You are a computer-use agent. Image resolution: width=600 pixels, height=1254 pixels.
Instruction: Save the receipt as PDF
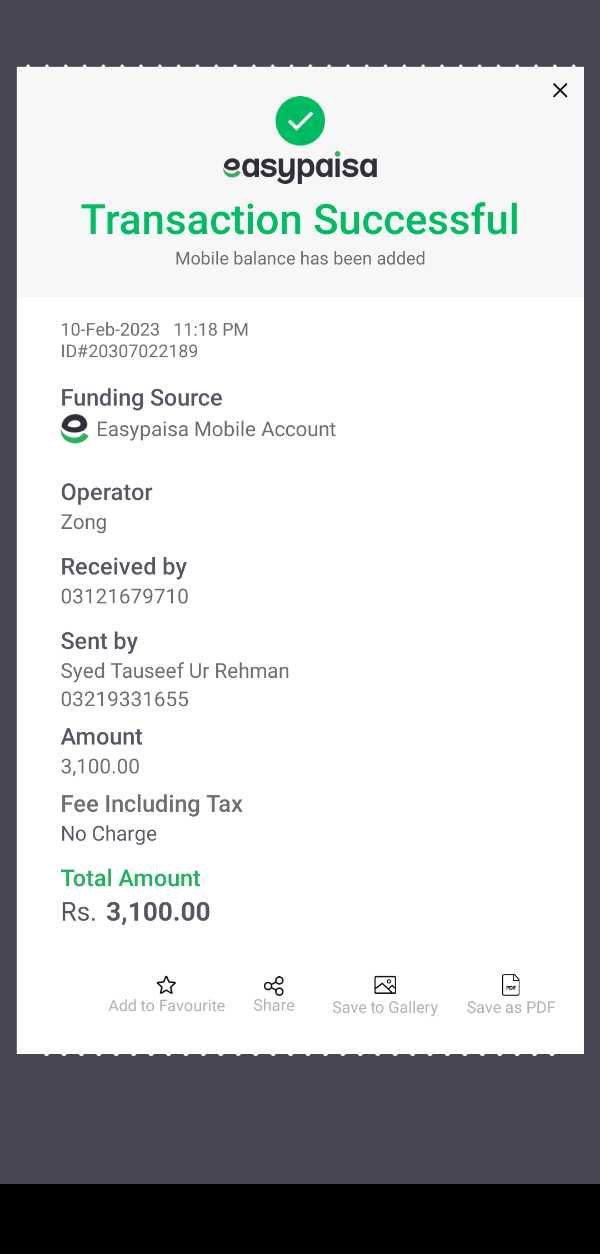tap(511, 995)
